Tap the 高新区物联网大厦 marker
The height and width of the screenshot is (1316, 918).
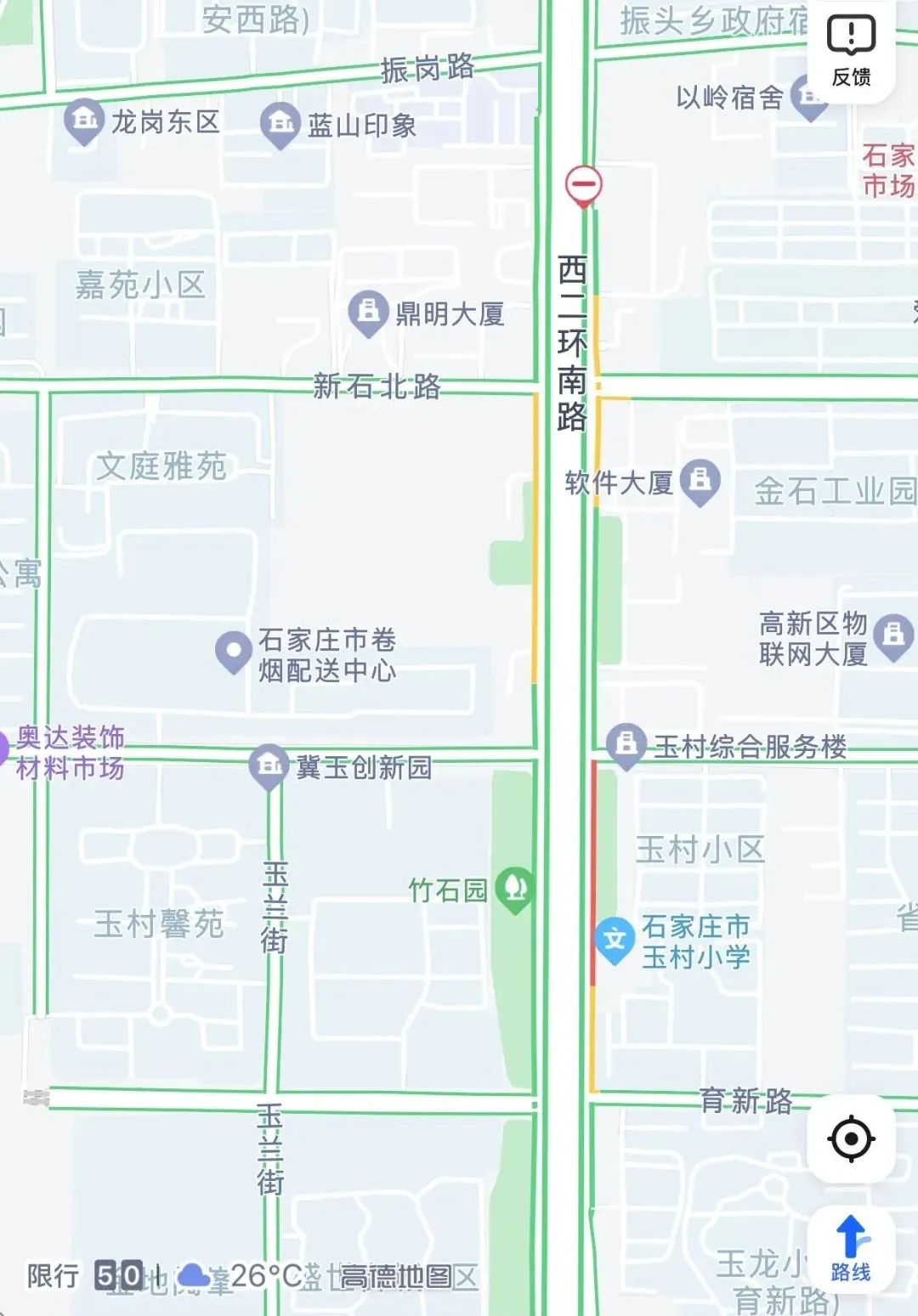tap(893, 635)
